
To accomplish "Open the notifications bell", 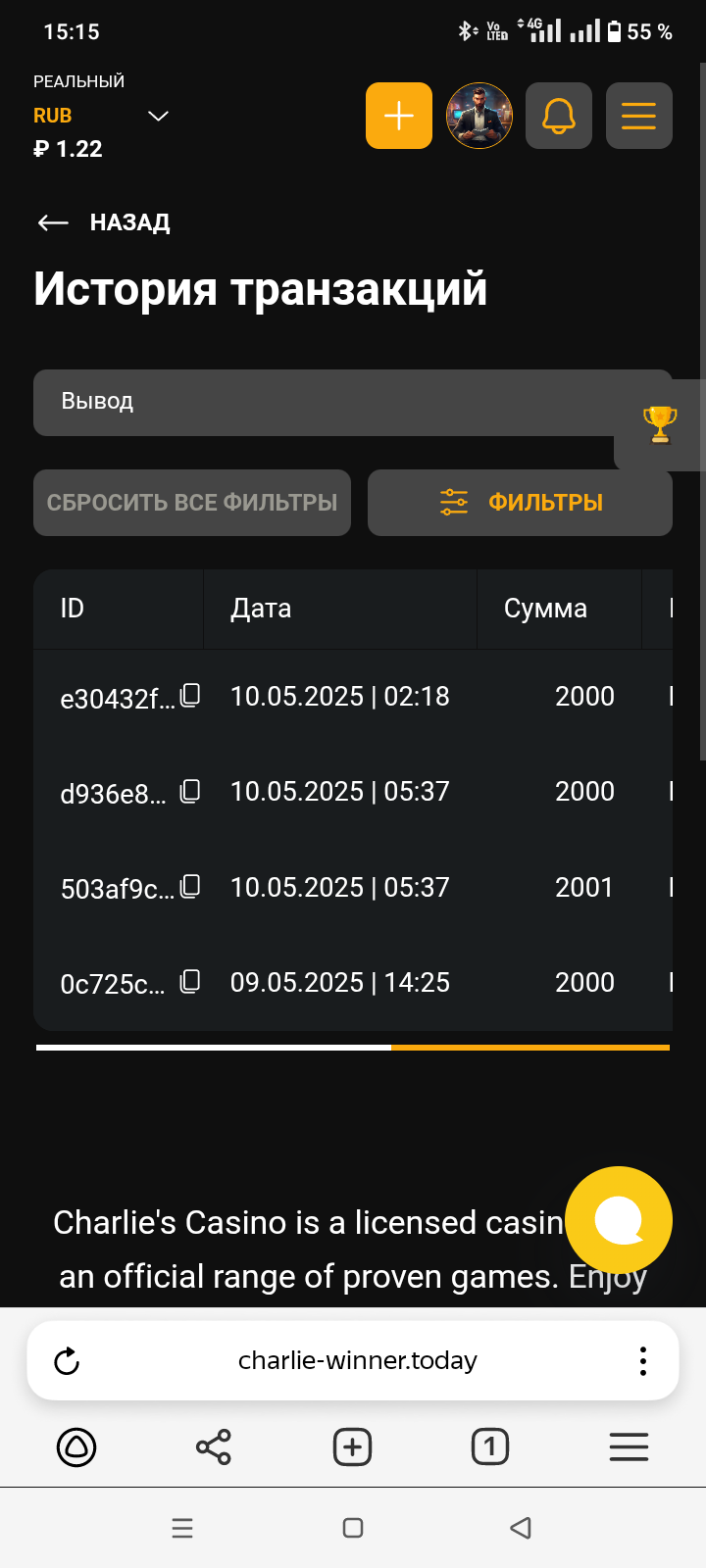I will (559, 116).
